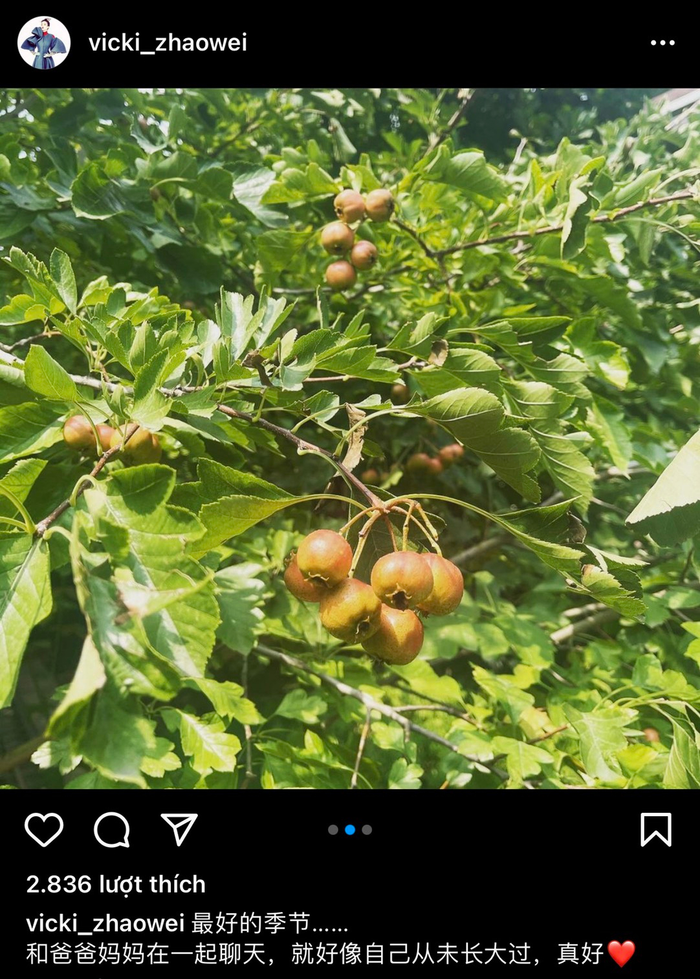Like this post with the heart icon
Viewport: 700px width, 979px height.
[x=44, y=829]
